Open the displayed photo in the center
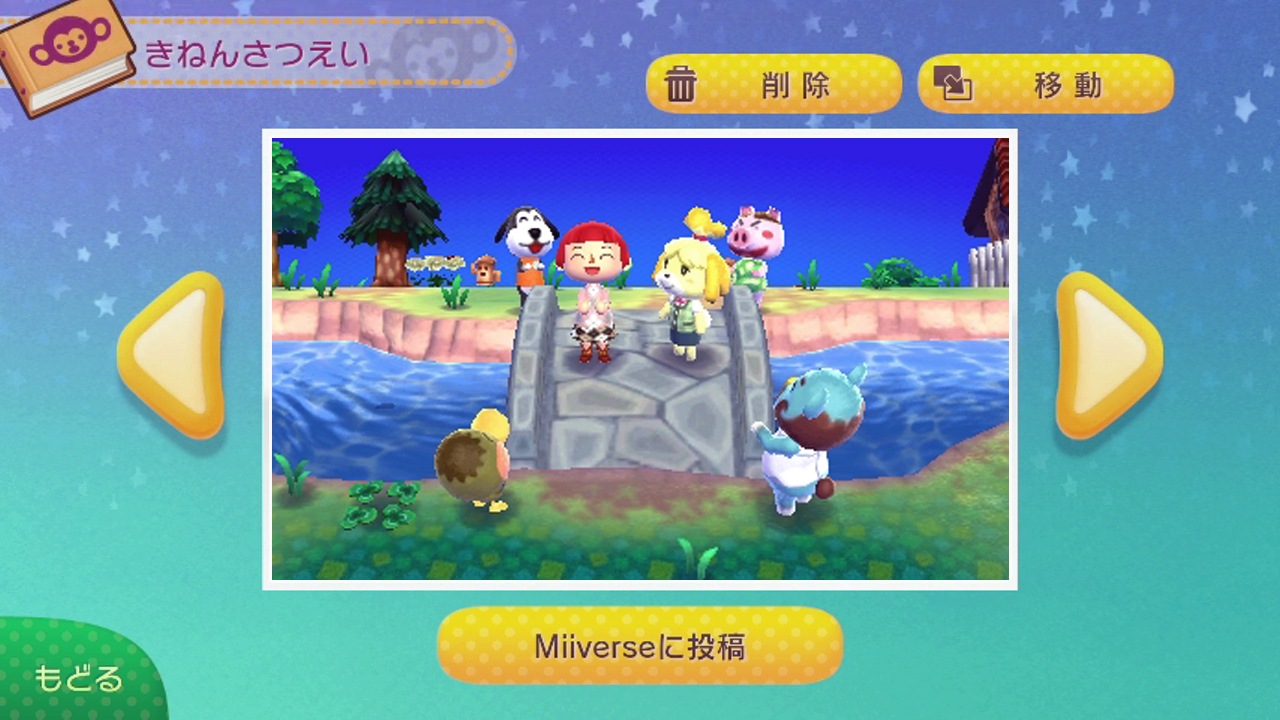The width and height of the screenshot is (1280, 720). pos(640,359)
